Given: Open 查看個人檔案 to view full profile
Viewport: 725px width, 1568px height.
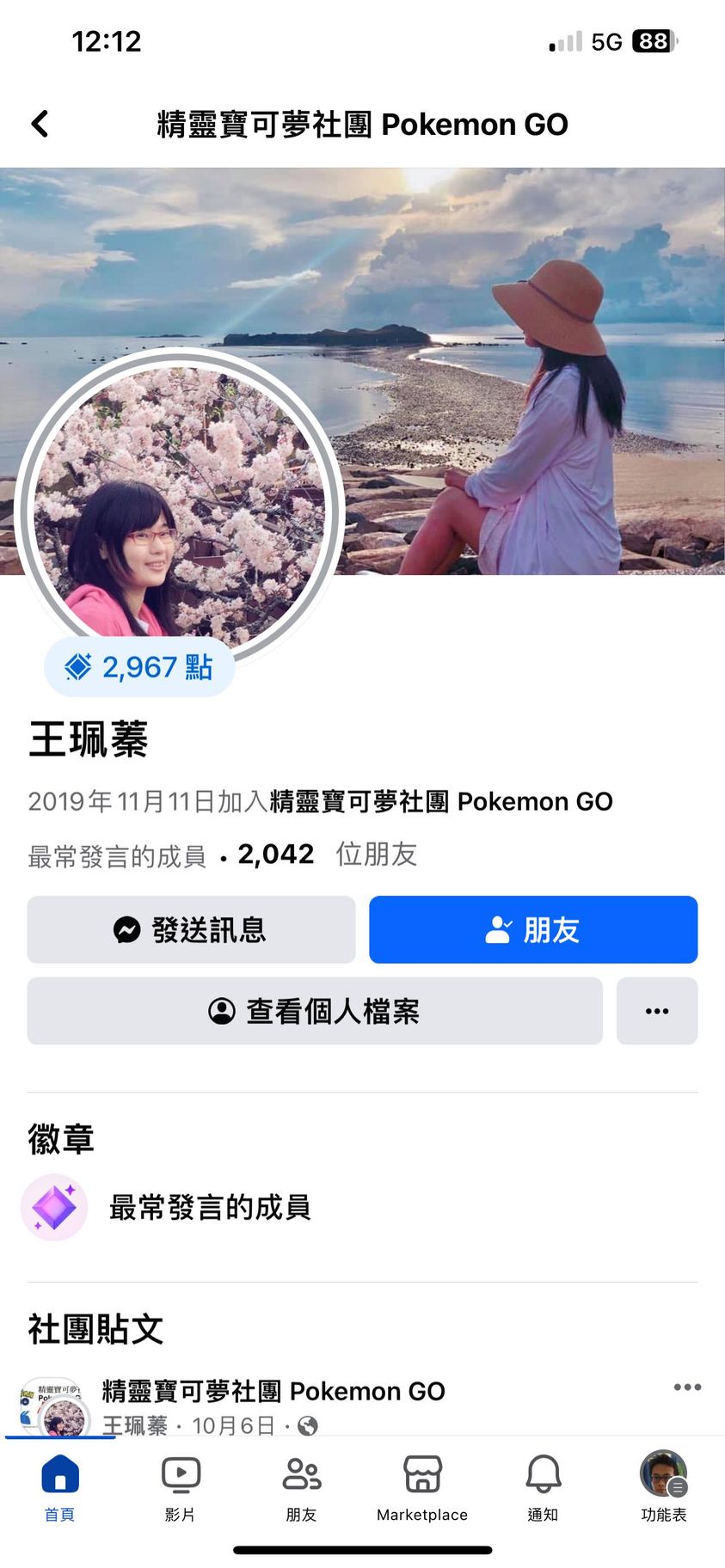Looking at the screenshot, I should tap(315, 1011).
